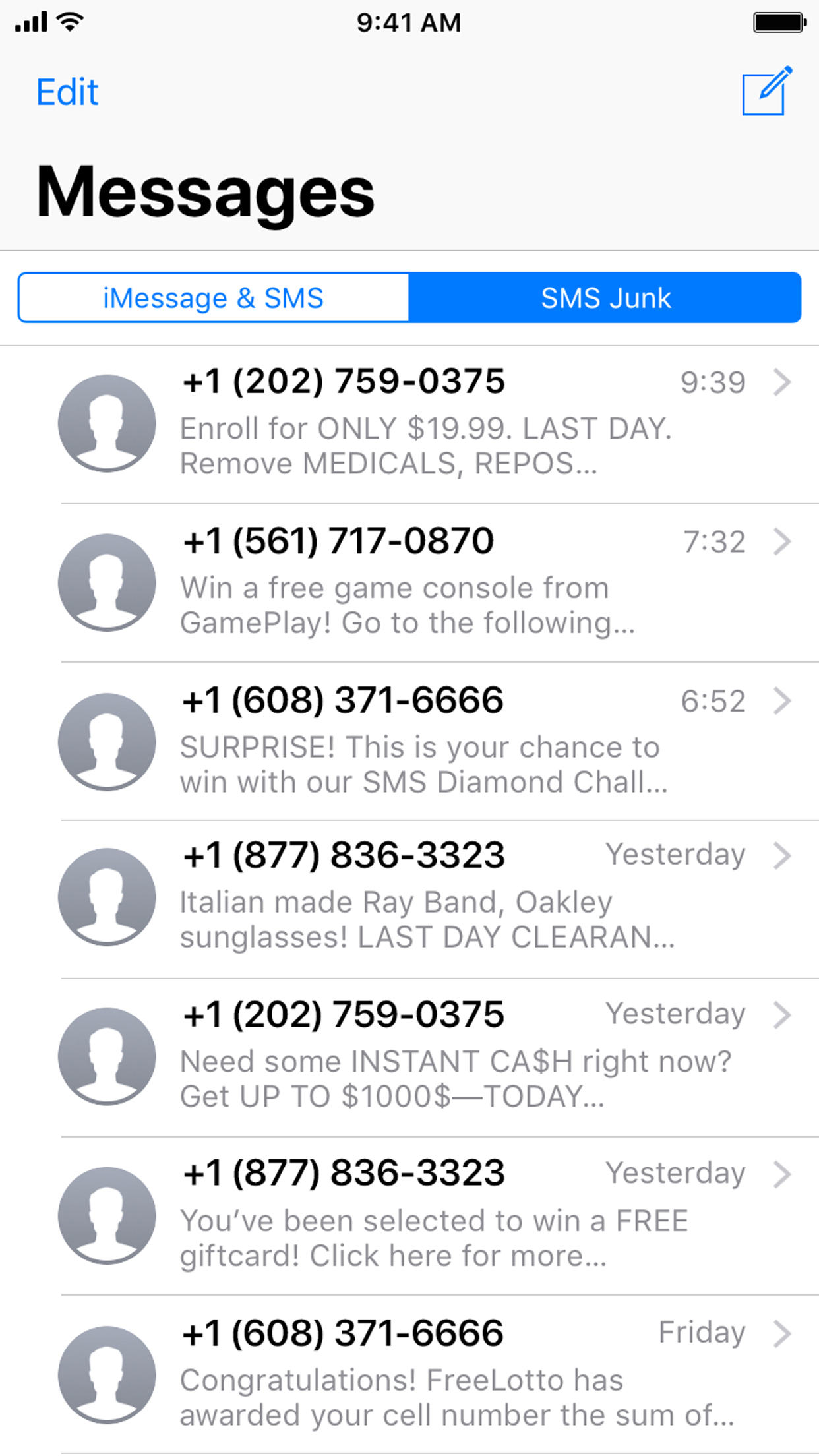
Task: Open the SMS Diamond Challenge message
Action: pos(409,741)
